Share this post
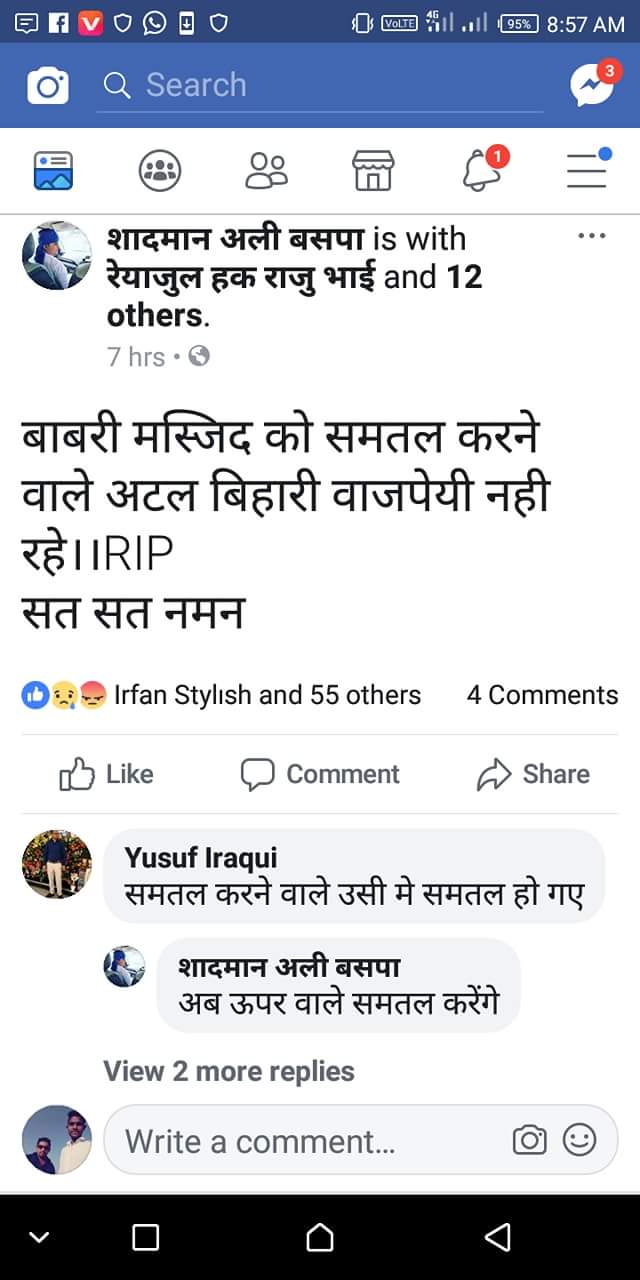This screenshot has width=640, height=1280. 533,774
